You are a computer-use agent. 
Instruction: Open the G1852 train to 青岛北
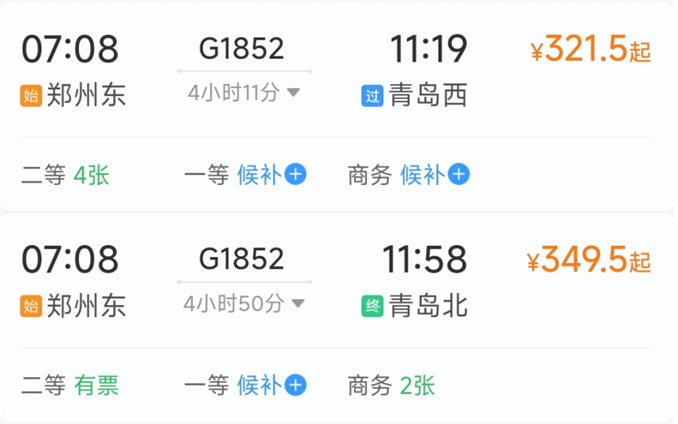click(x=242, y=258)
